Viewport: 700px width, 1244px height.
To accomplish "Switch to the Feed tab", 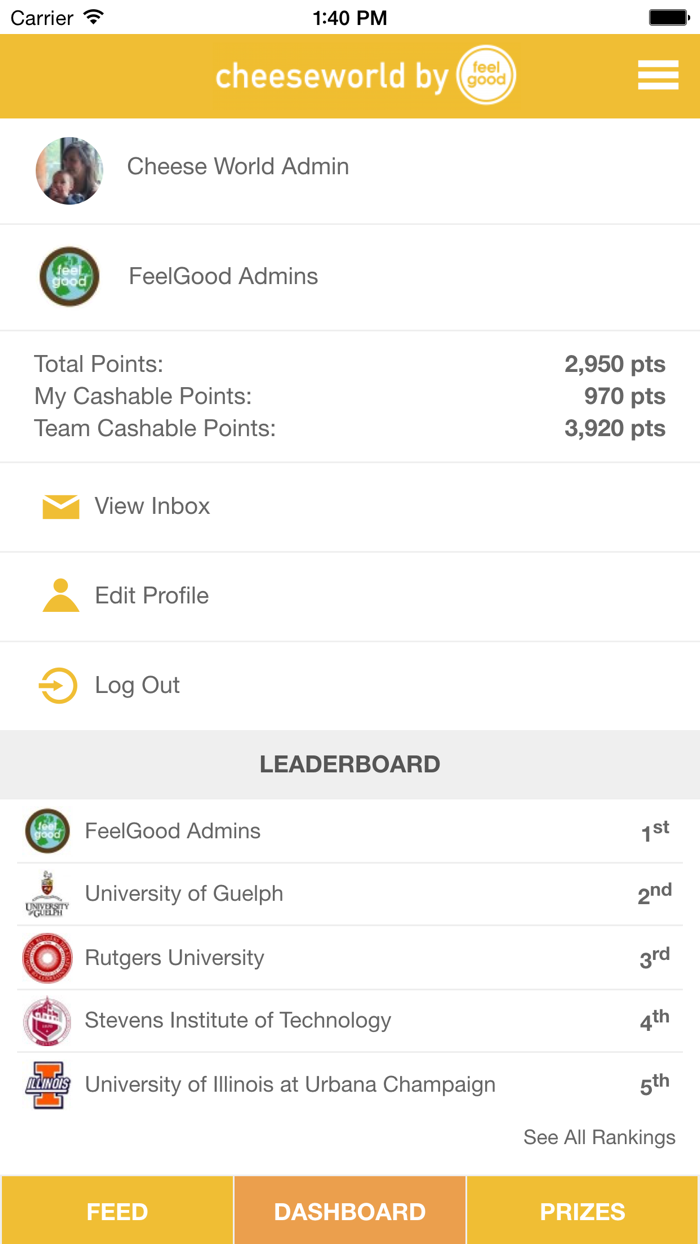I will click(x=117, y=1211).
